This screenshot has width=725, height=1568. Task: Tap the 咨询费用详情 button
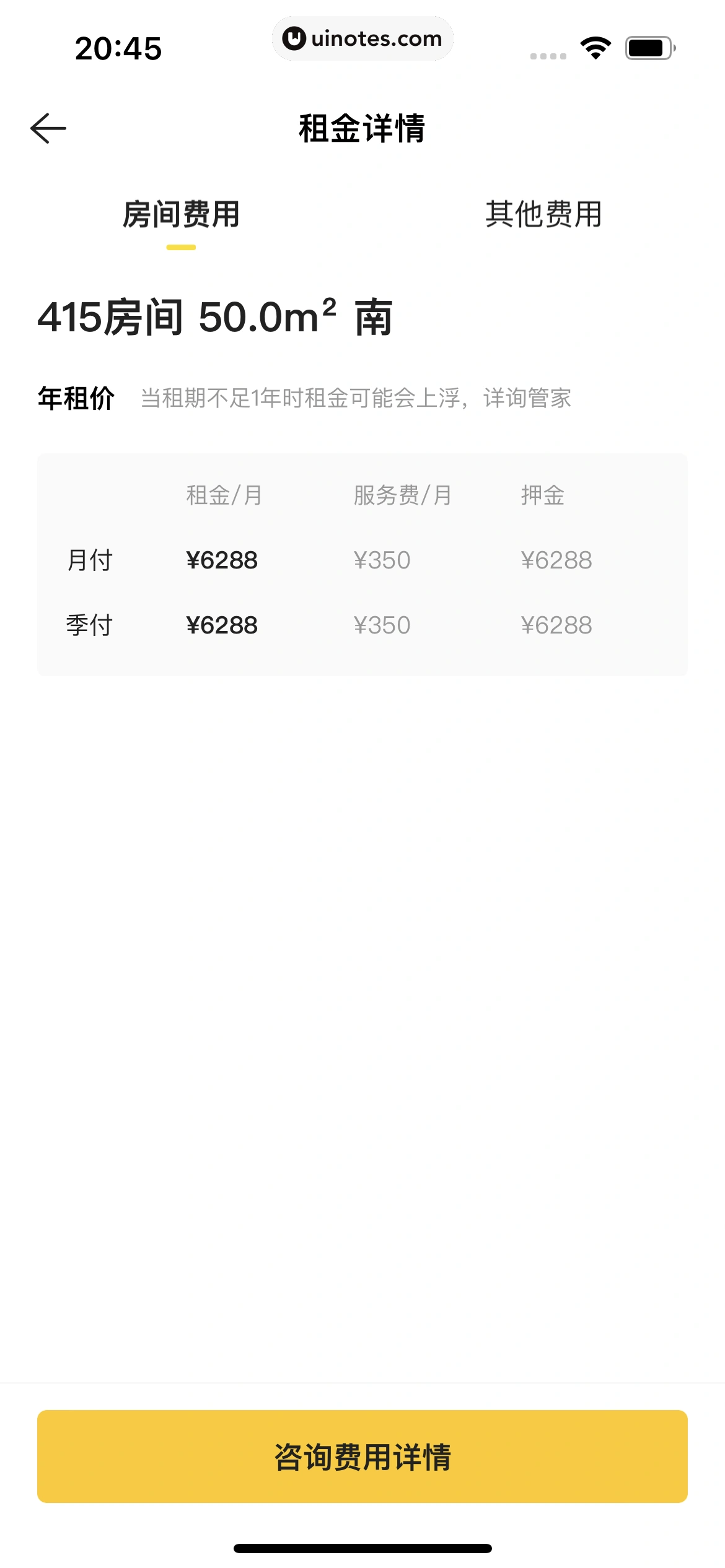[362, 1456]
